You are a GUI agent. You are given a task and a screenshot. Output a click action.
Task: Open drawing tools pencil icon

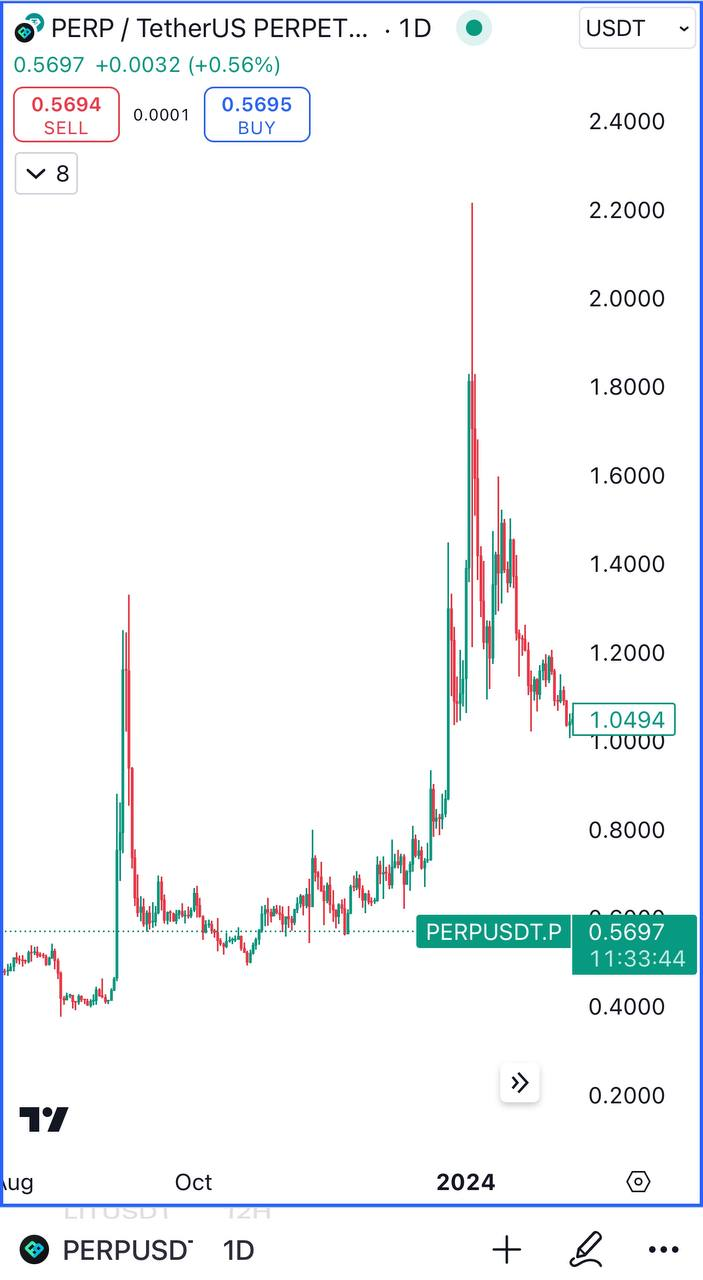click(585, 1249)
